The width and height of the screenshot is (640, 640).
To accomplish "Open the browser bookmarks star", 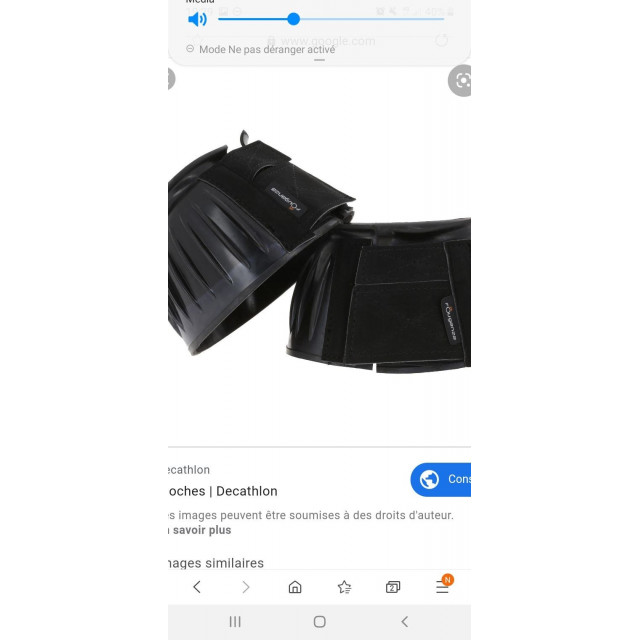I will [x=344, y=587].
